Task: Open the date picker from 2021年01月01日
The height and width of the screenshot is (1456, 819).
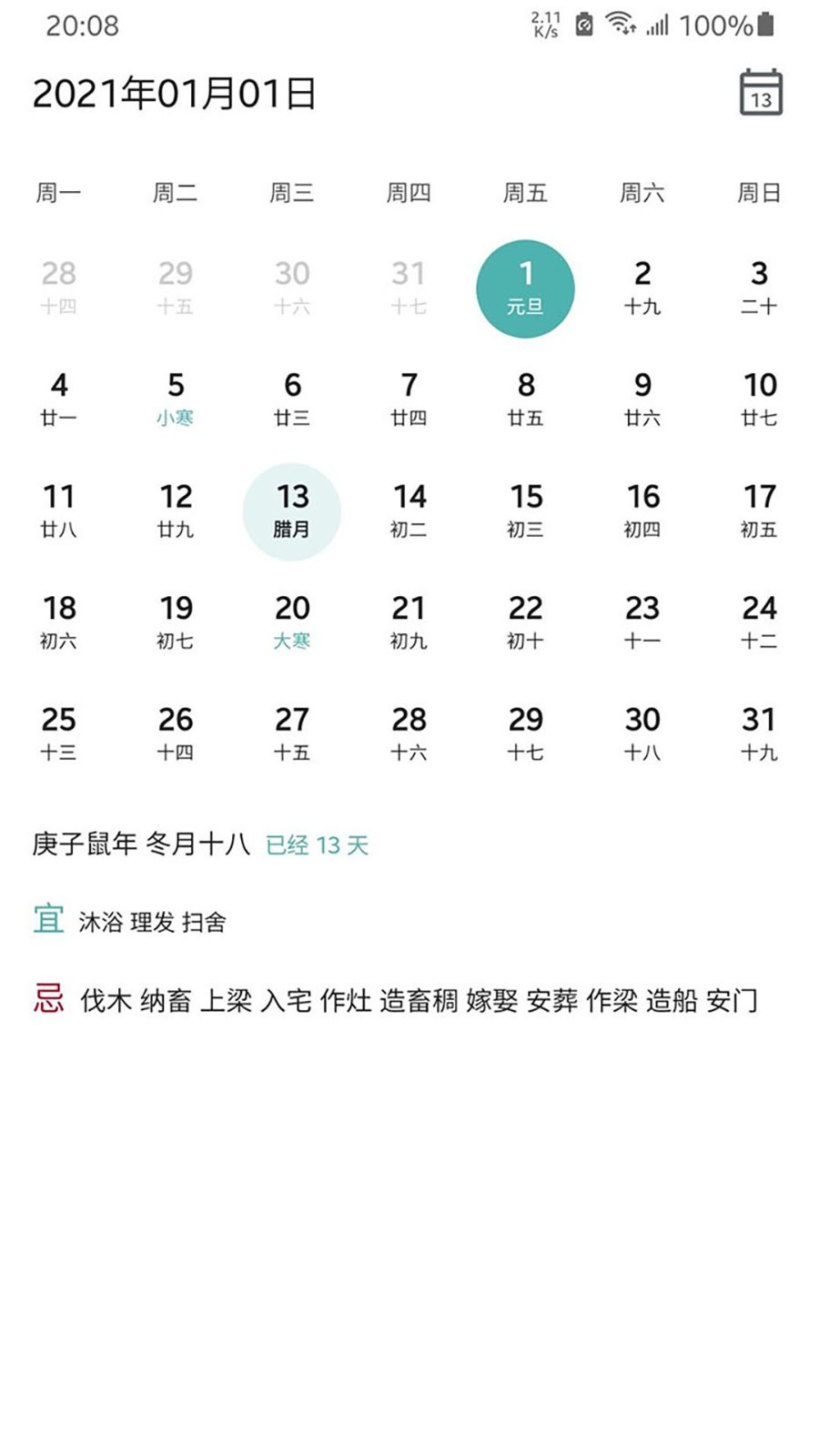Action: click(174, 94)
